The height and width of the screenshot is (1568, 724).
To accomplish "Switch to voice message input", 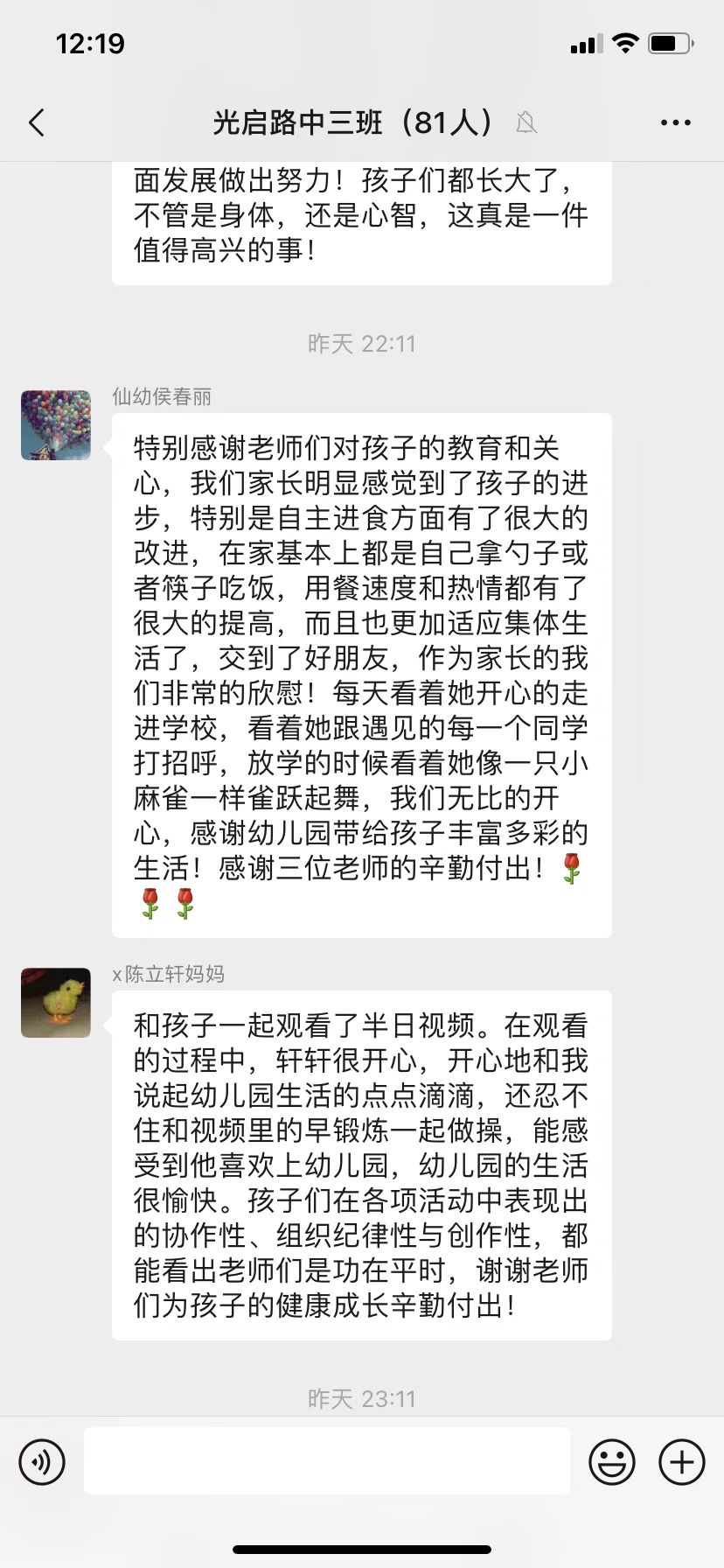I will click(x=42, y=1461).
